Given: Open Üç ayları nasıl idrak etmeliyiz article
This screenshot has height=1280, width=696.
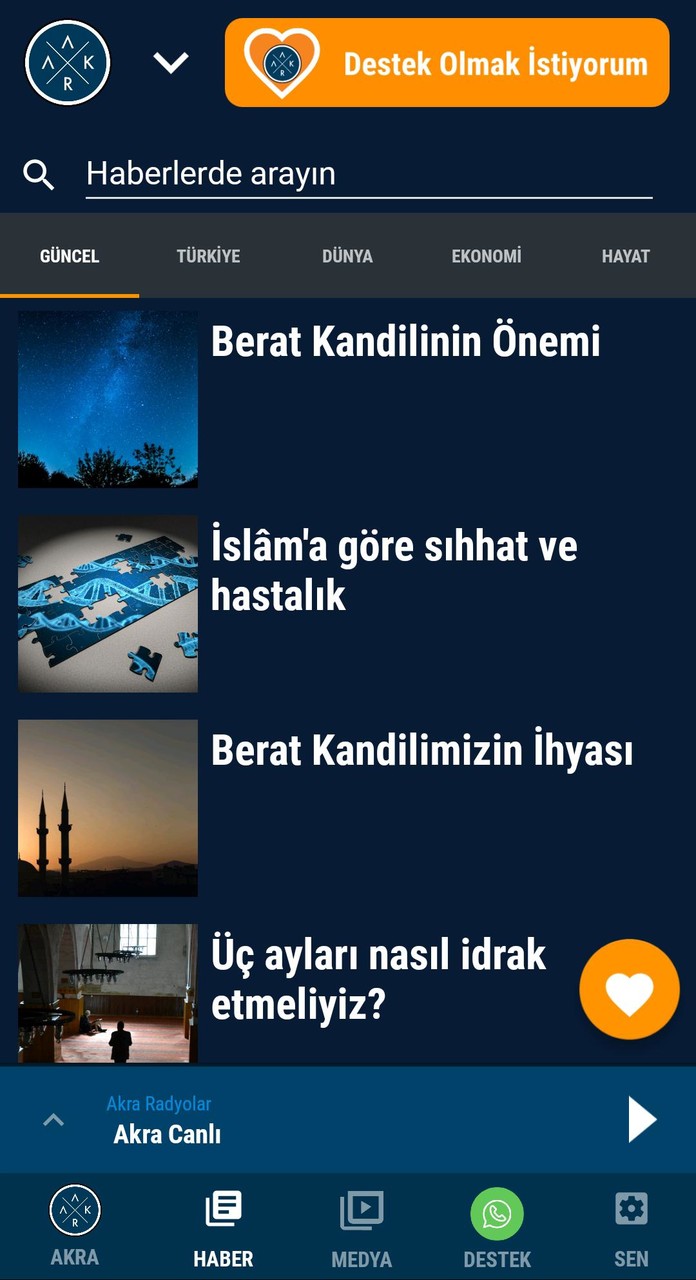Looking at the screenshot, I should 378,980.
